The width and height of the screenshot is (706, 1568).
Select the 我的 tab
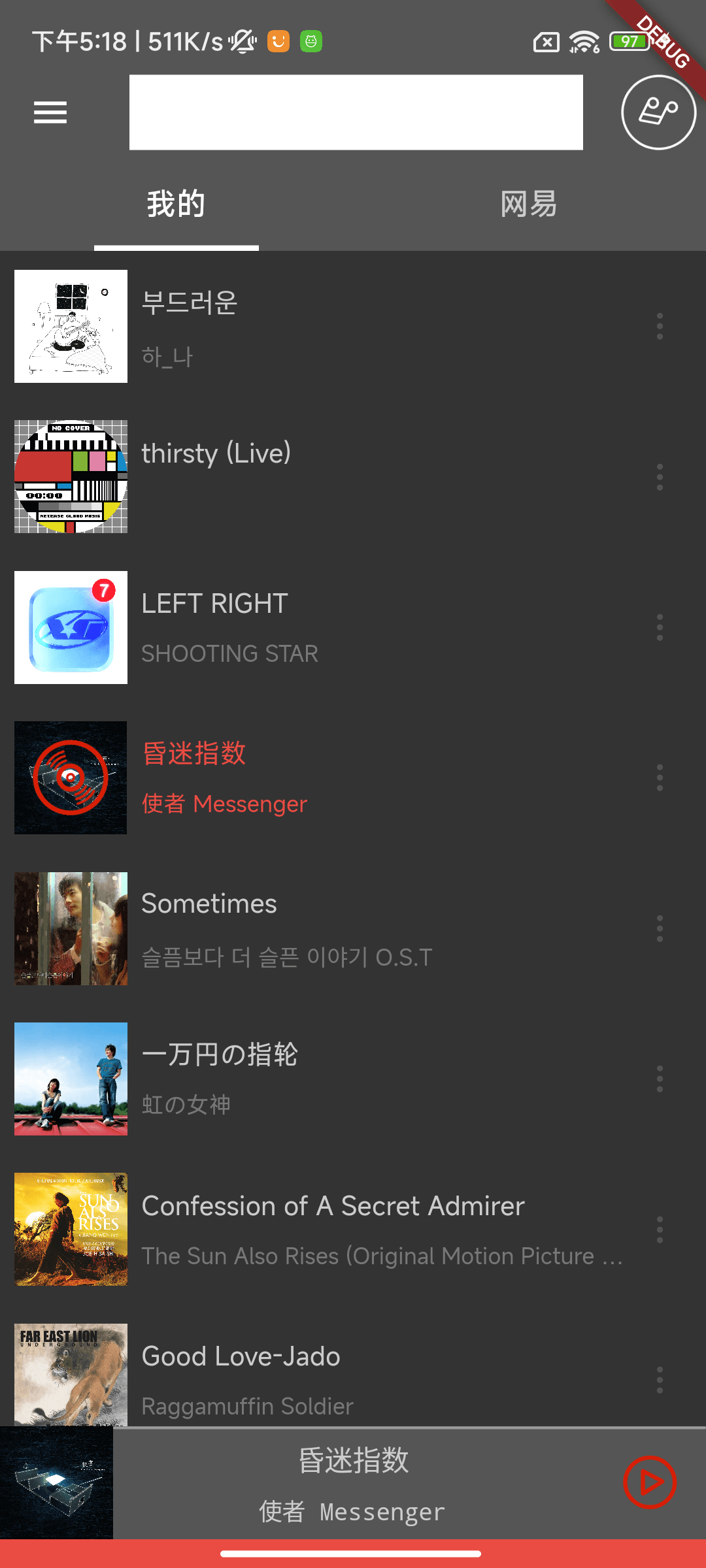(176, 204)
